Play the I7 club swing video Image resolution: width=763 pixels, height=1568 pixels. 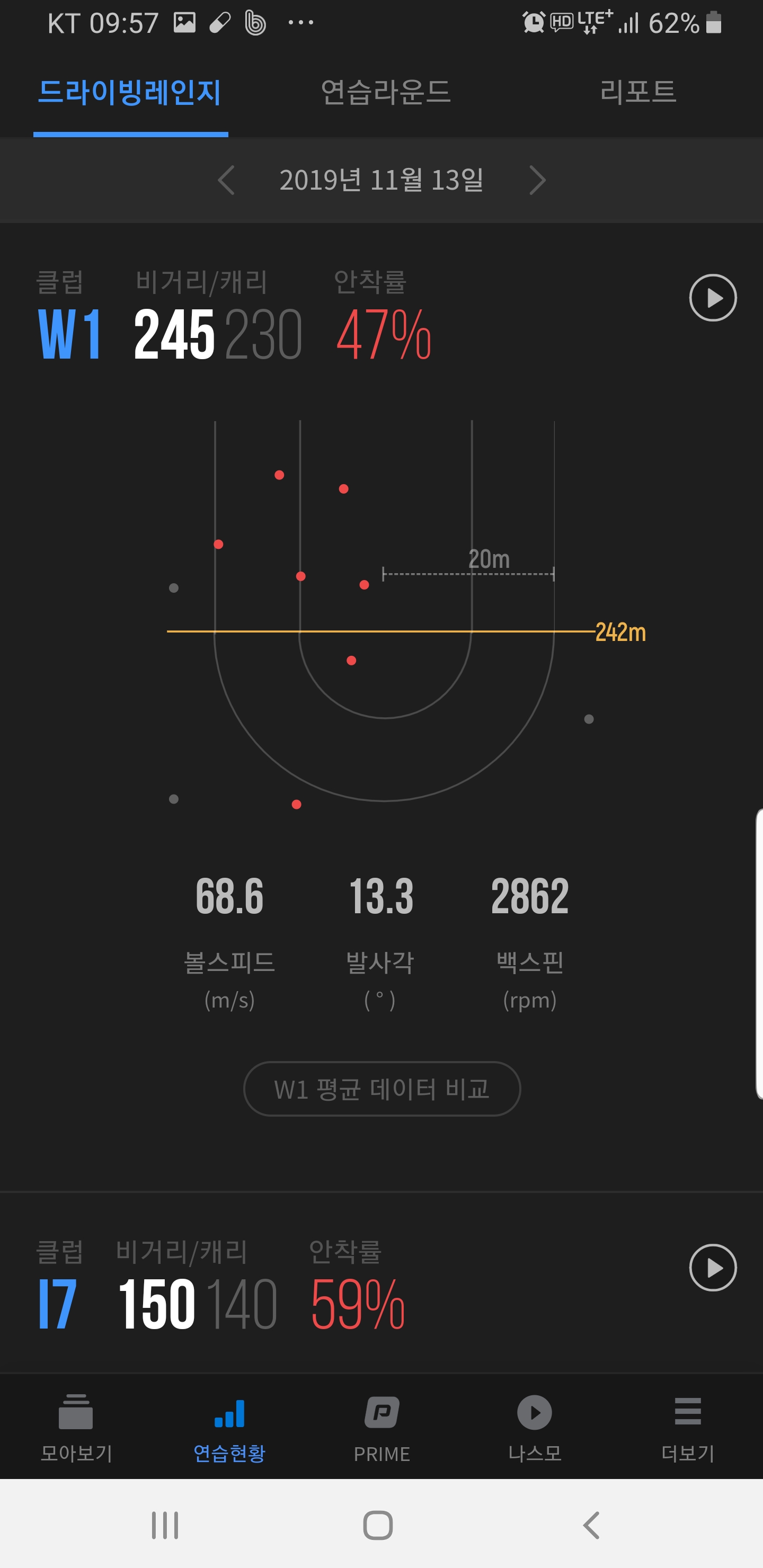(x=713, y=1267)
